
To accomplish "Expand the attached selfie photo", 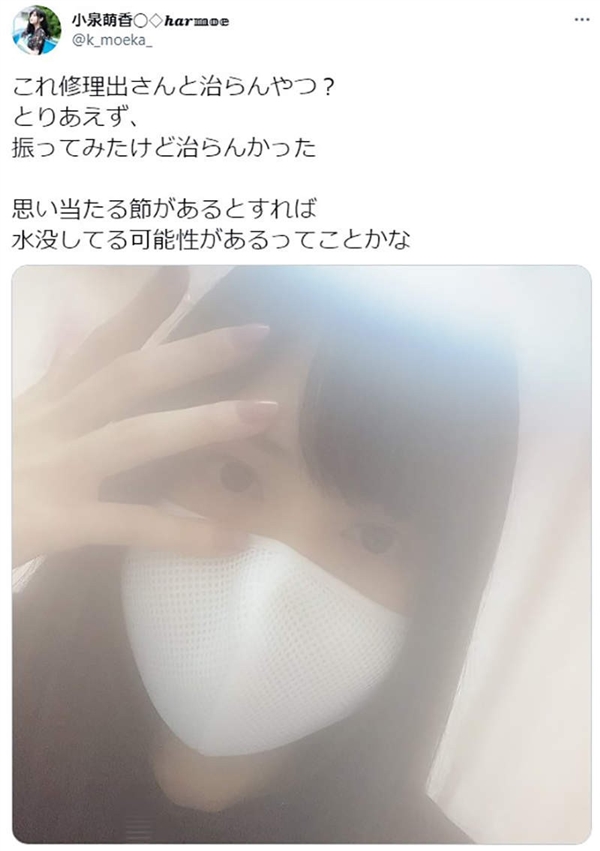I will click(301, 555).
